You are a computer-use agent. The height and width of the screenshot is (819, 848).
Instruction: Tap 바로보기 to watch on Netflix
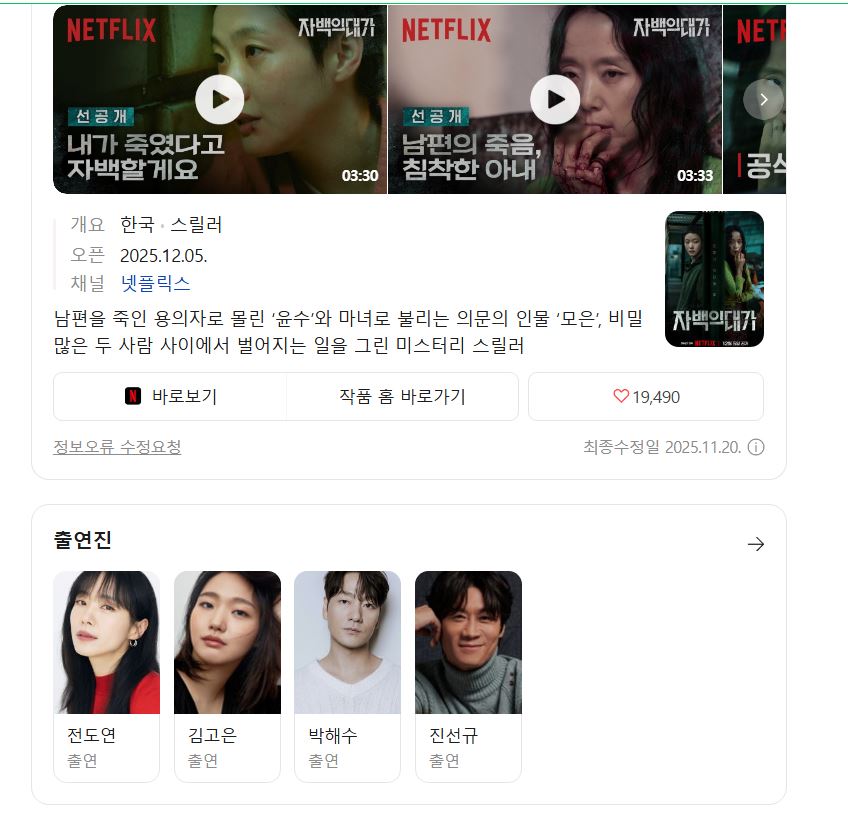(x=170, y=397)
